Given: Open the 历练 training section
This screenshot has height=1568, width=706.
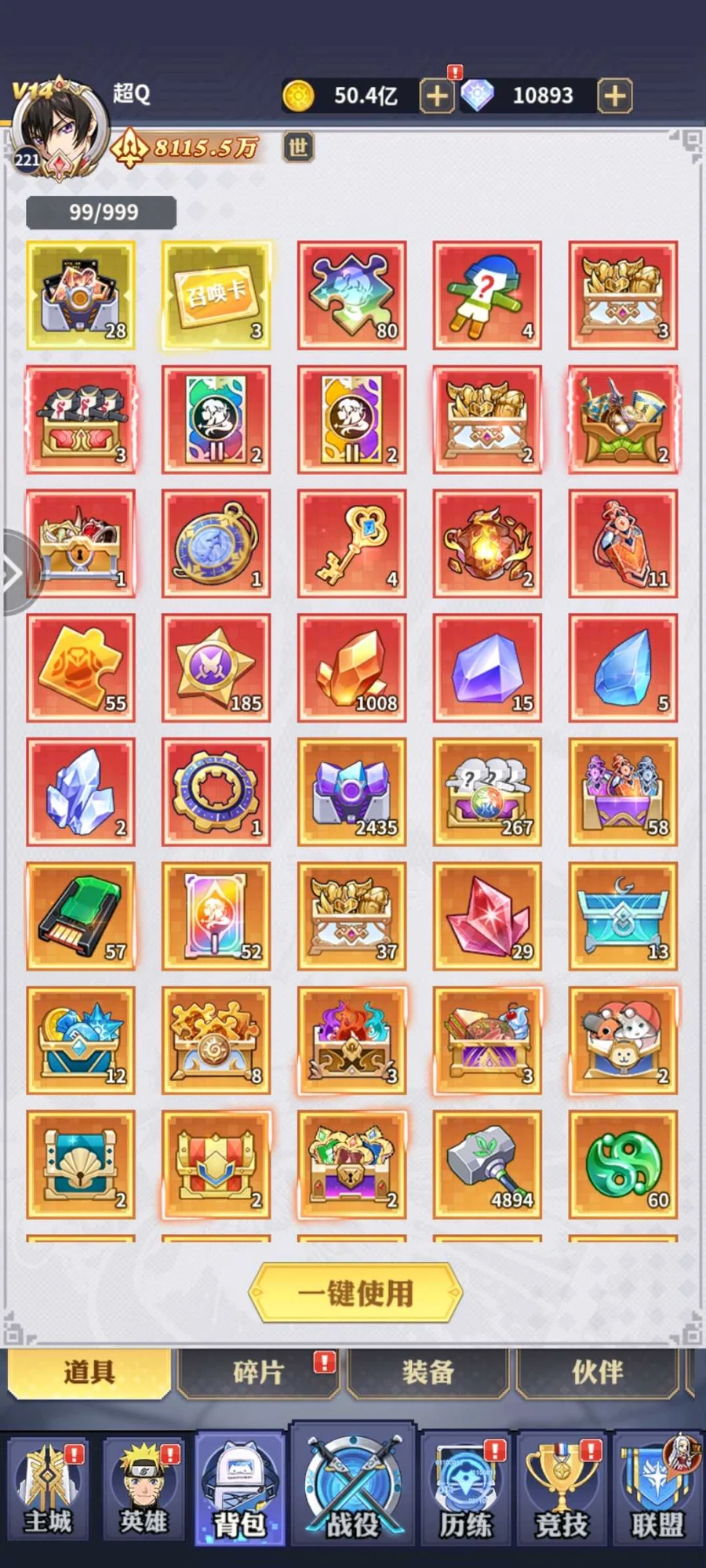Looking at the screenshot, I should (465, 1491).
